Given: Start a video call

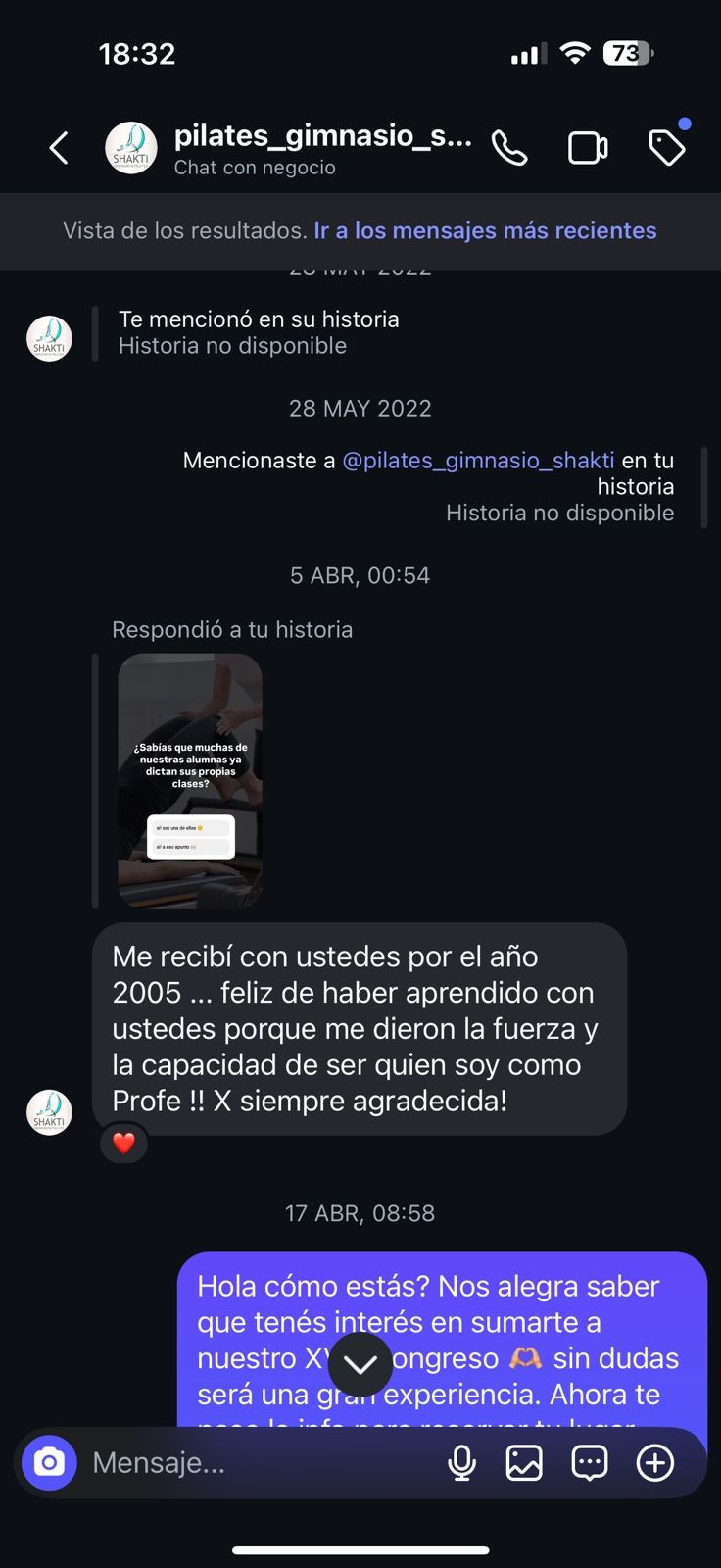Looking at the screenshot, I should click(x=588, y=149).
